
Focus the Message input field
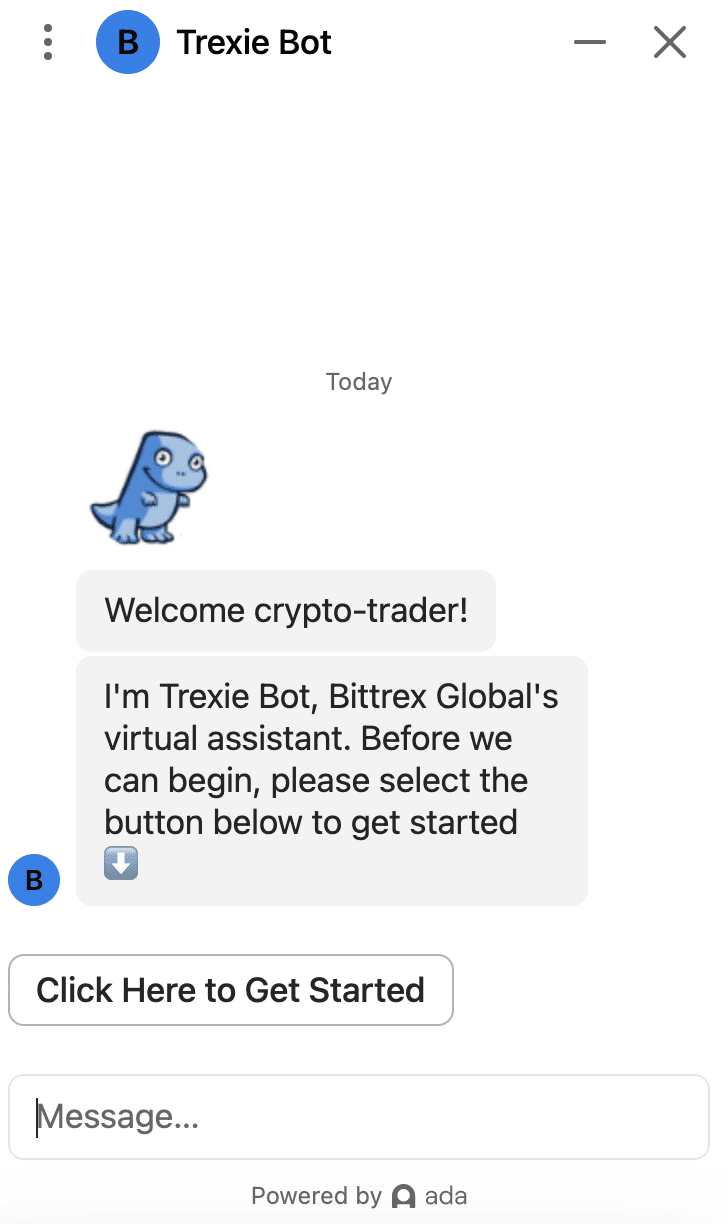click(x=359, y=1117)
